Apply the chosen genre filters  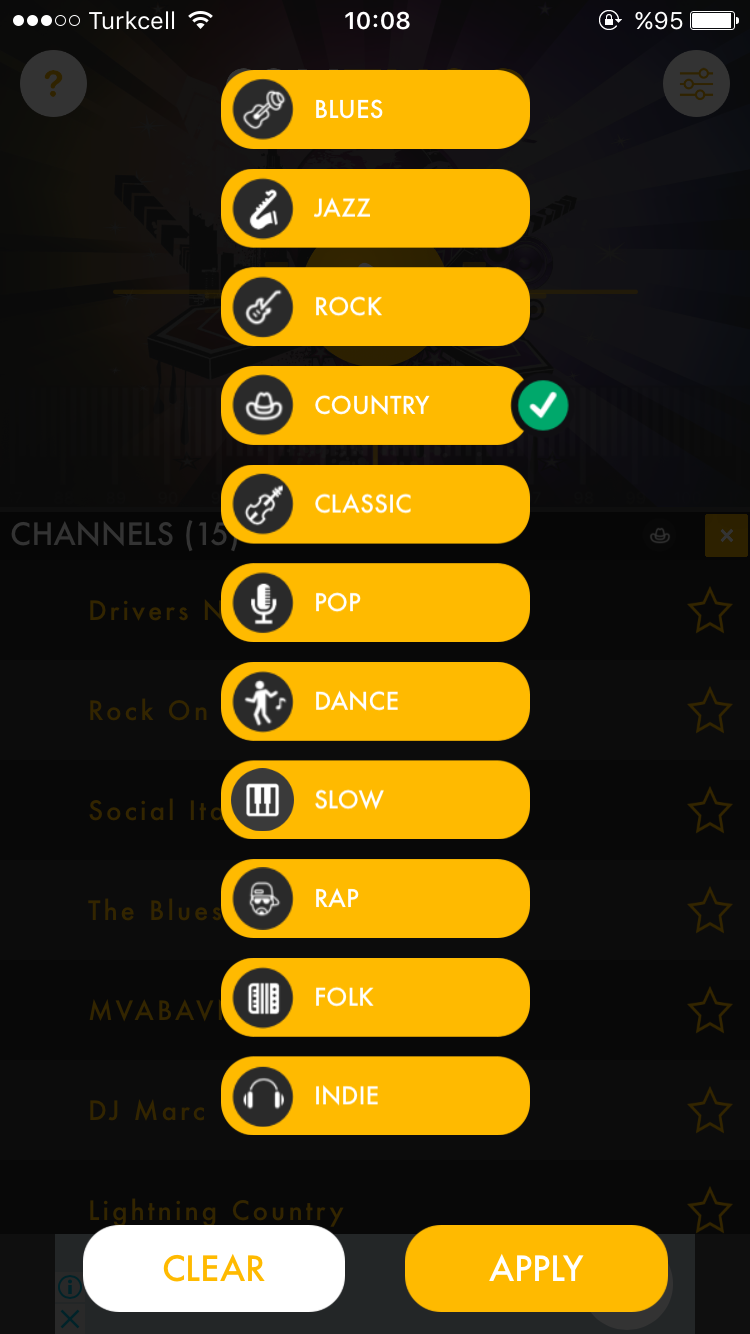[x=536, y=1268]
